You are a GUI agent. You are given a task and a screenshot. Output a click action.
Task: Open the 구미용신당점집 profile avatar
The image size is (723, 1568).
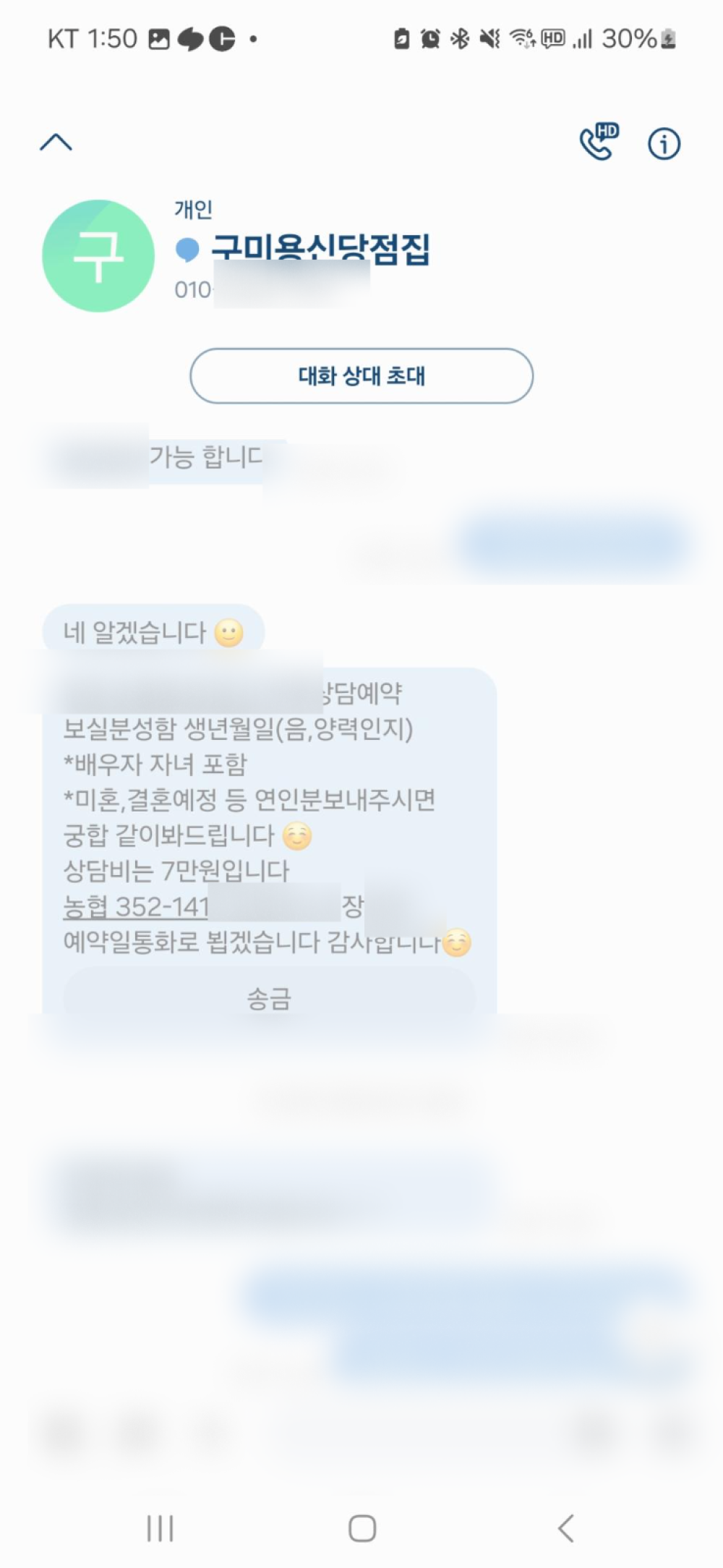[x=98, y=256]
